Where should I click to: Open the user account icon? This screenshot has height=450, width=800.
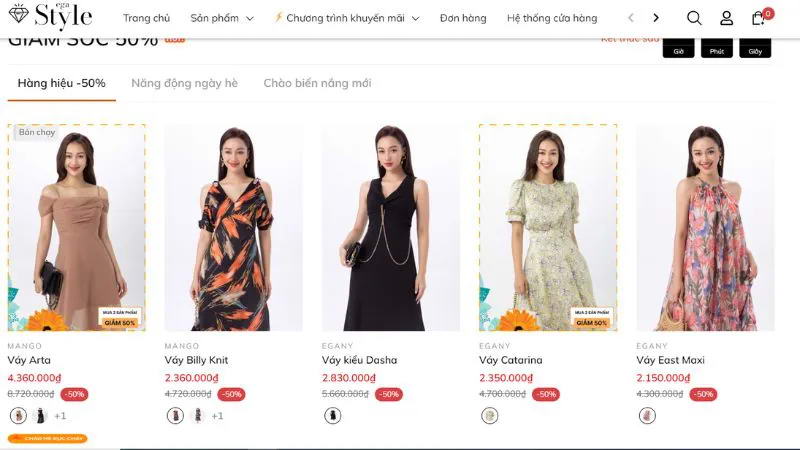(727, 18)
